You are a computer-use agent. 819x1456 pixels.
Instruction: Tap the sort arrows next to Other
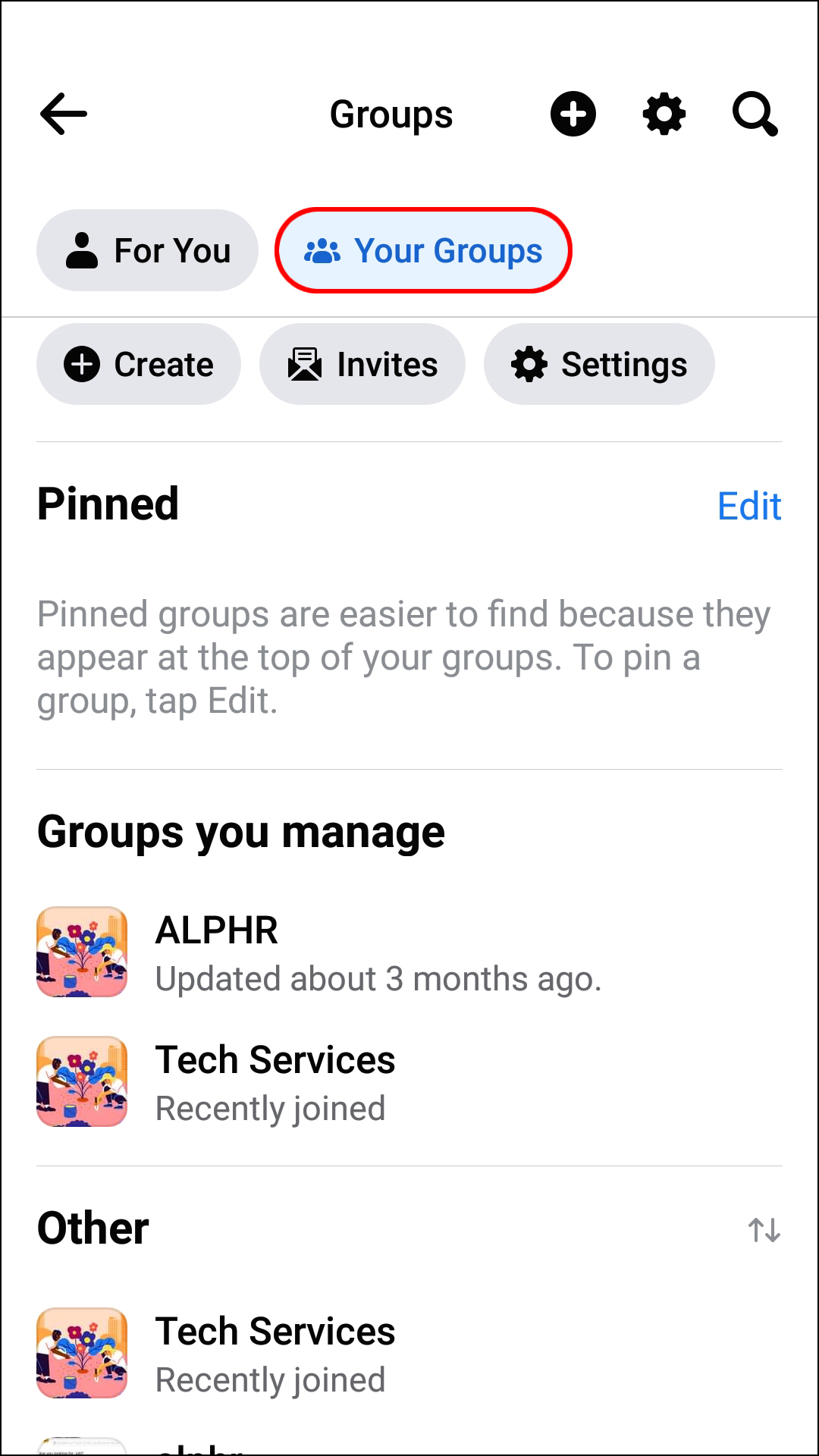point(764,1230)
